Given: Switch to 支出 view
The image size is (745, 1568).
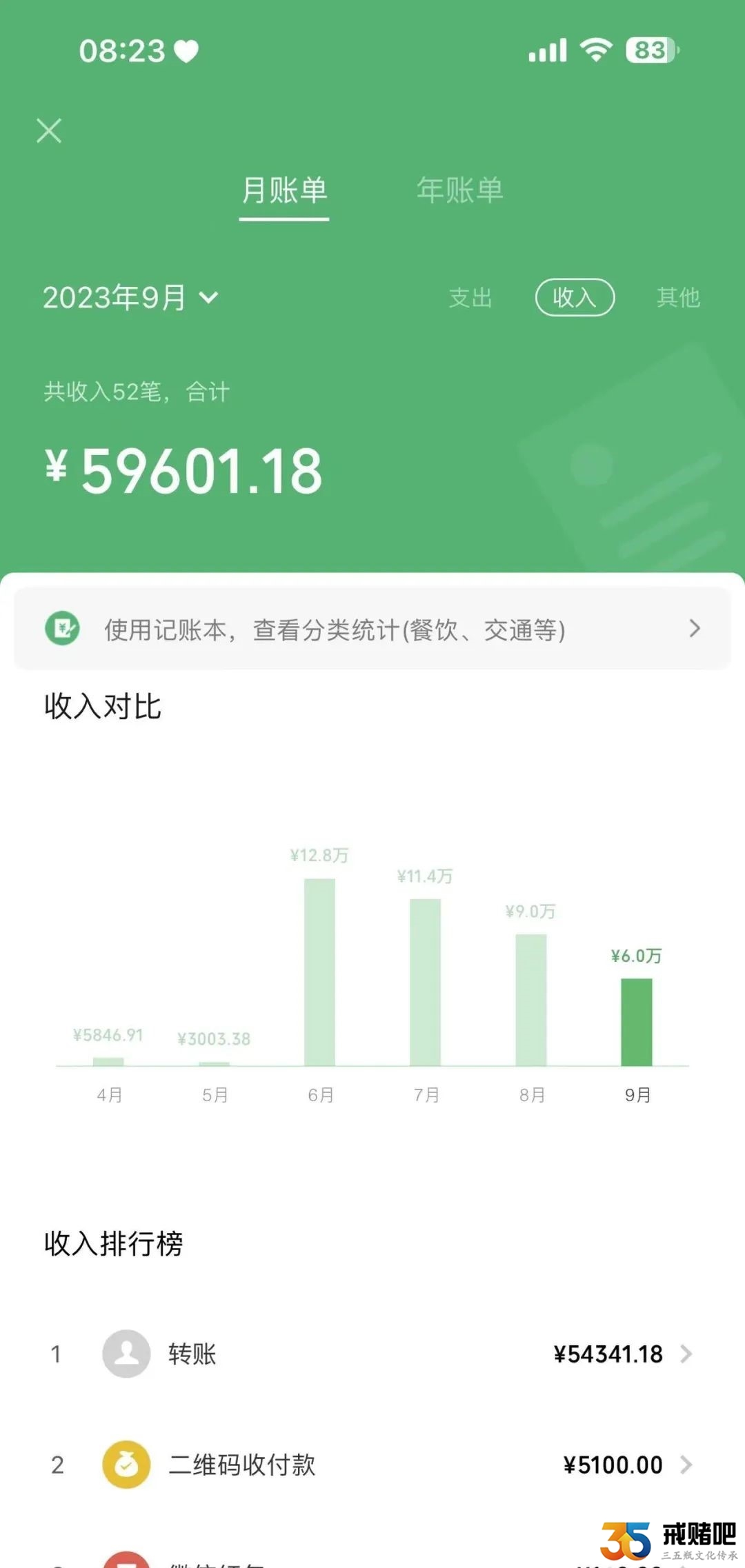Looking at the screenshot, I should point(470,298).
